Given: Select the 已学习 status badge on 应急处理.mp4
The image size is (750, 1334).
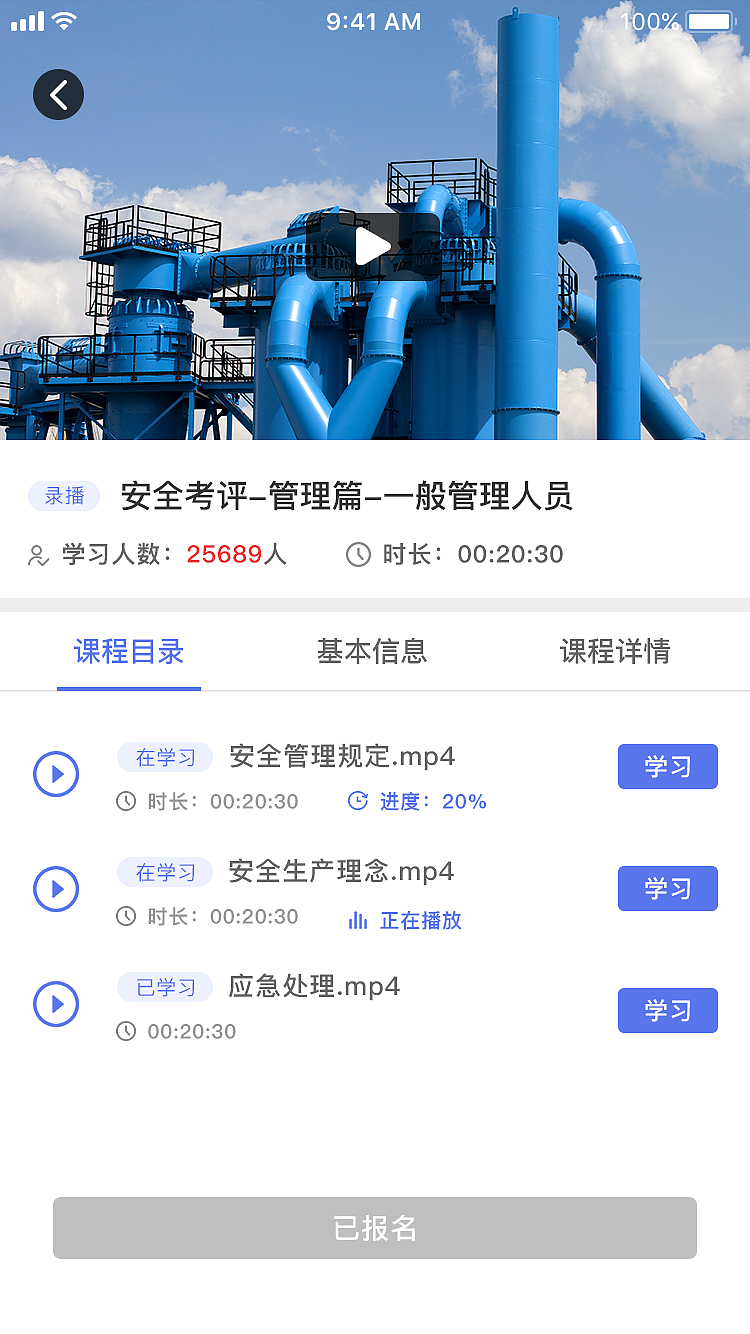Looking at the screenshot, I should tap(164, 987).
